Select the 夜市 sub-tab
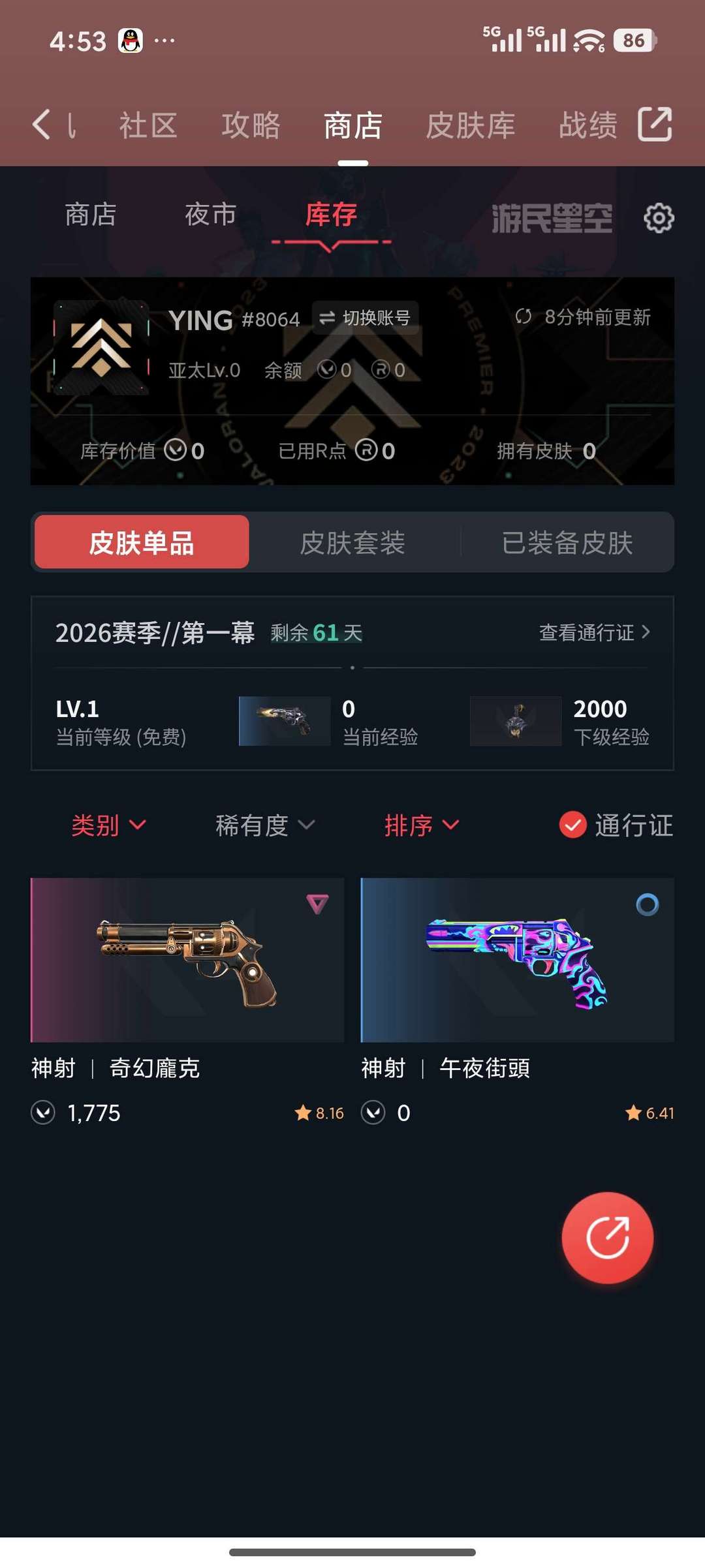Viewport: 705px width, 1568px height. click(210, 215)
